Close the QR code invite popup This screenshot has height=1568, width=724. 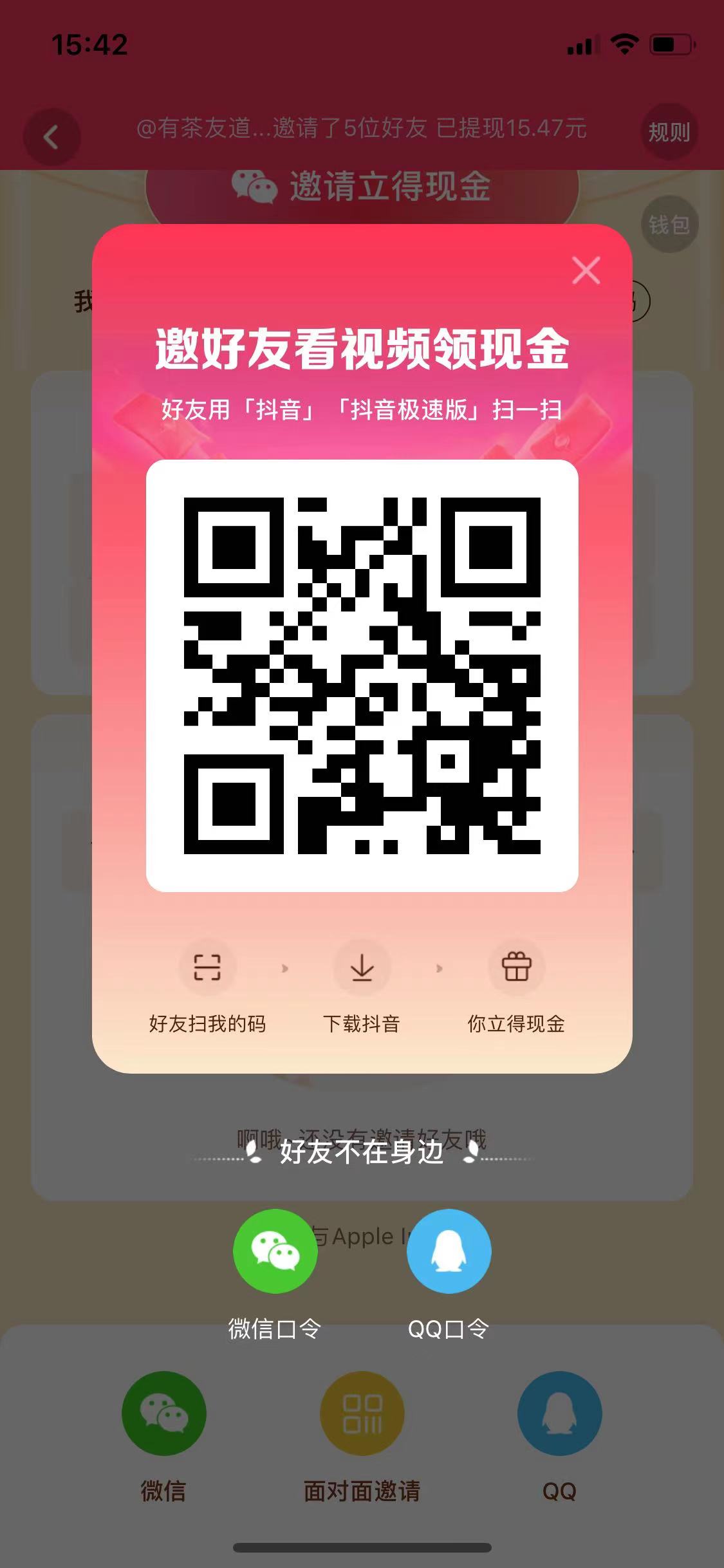coord(586,270)
